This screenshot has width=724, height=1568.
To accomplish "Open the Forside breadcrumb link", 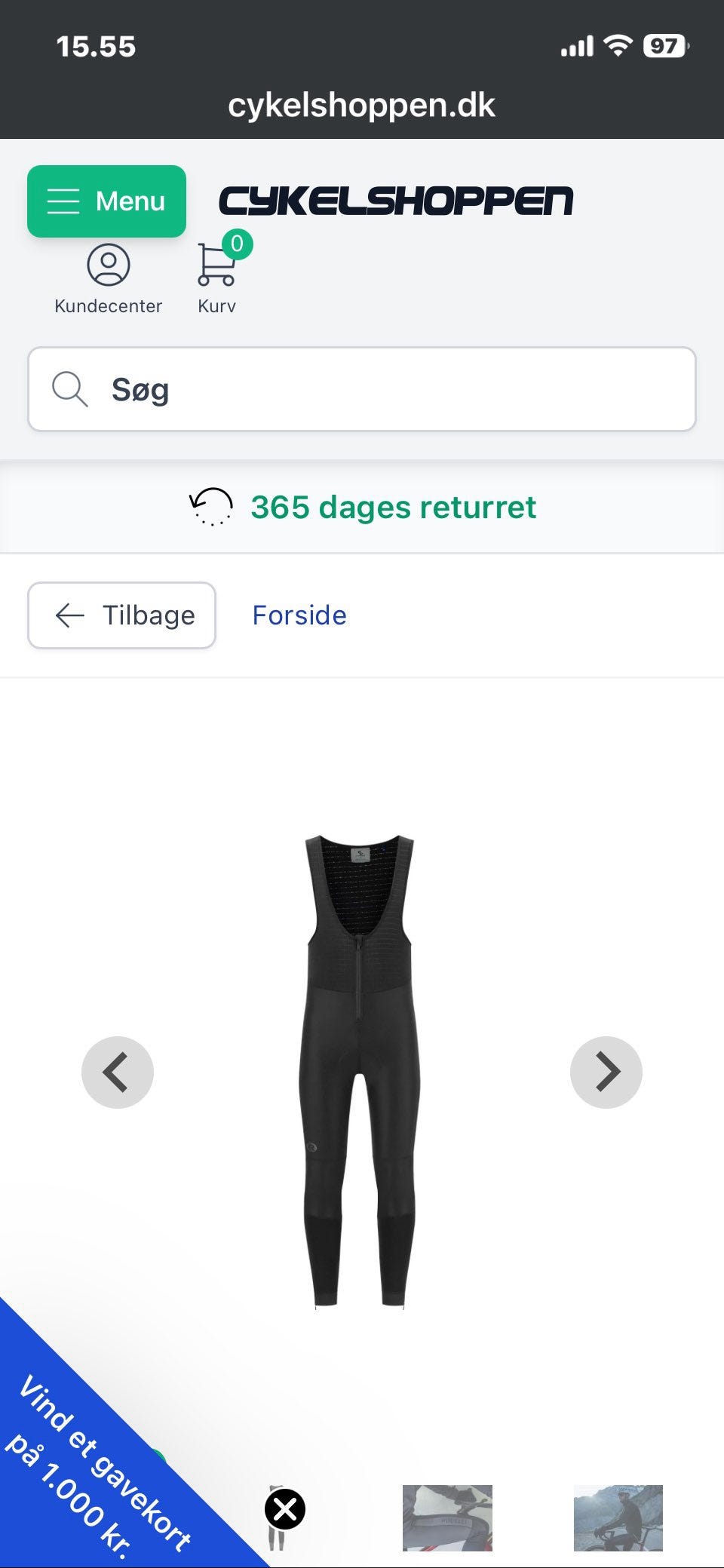I will 299,615.
